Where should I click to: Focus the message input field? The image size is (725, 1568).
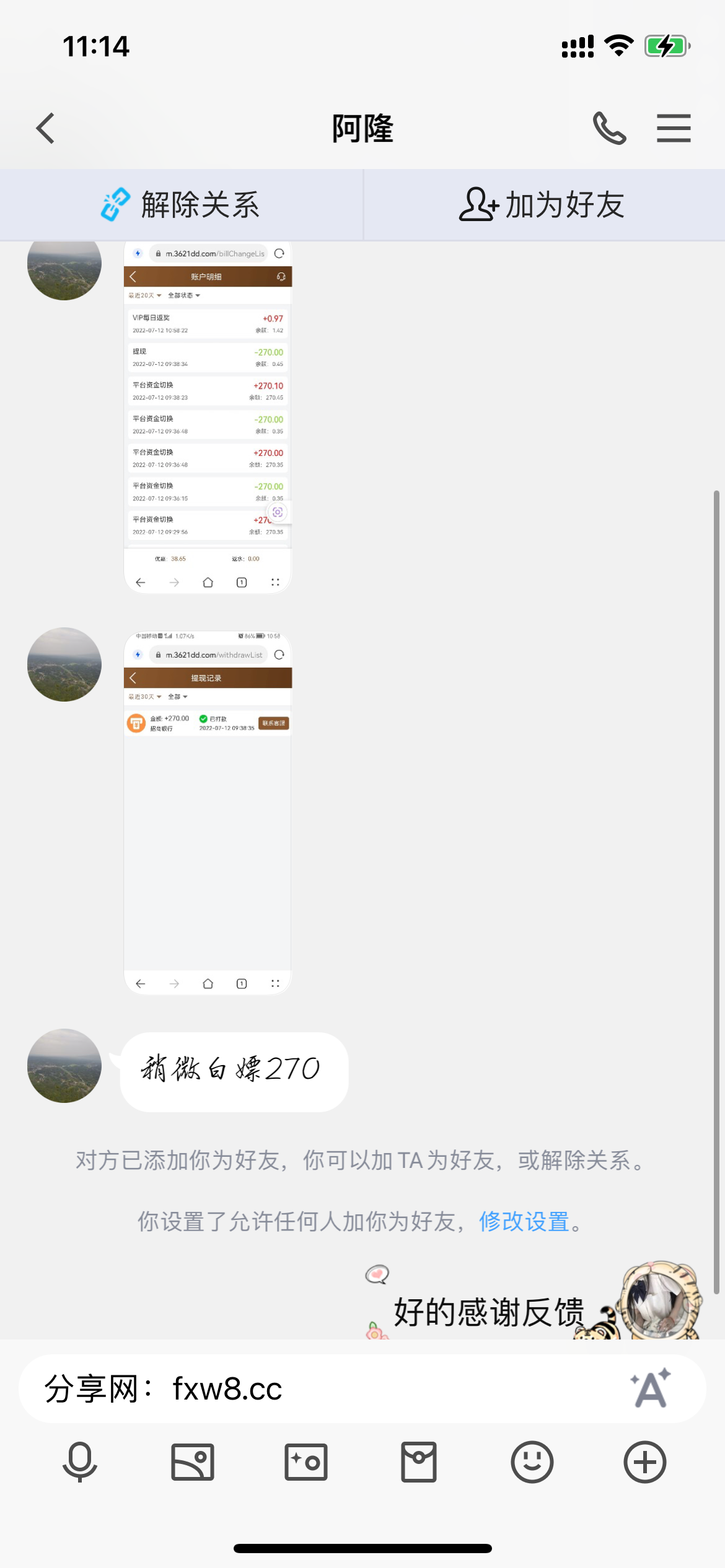(x=322, y=1389)
